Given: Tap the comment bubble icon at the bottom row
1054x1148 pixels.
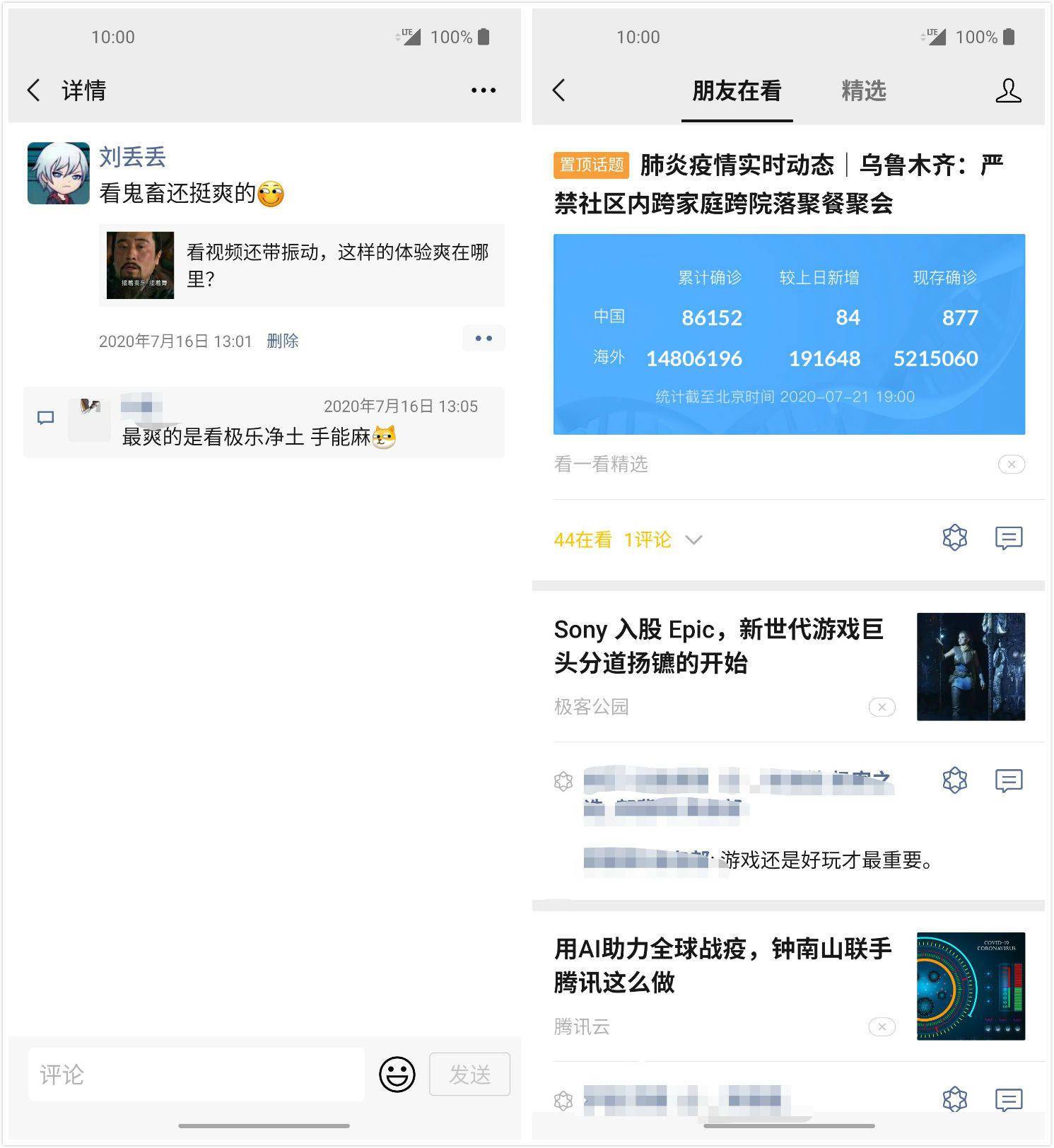Looking at the screenshot, I should (x=1009, y=1100).
